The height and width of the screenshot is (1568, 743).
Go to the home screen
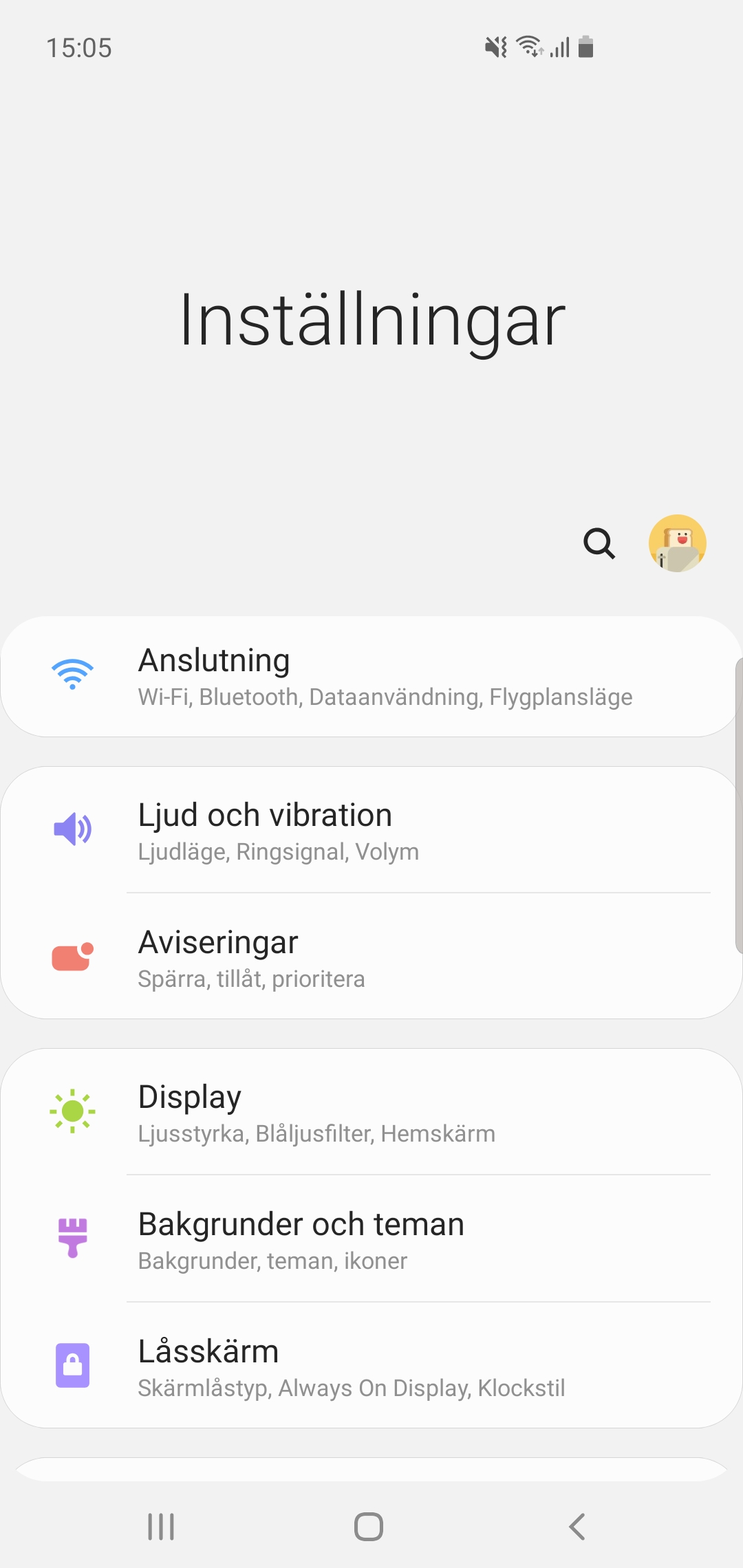pos(369,1527)
